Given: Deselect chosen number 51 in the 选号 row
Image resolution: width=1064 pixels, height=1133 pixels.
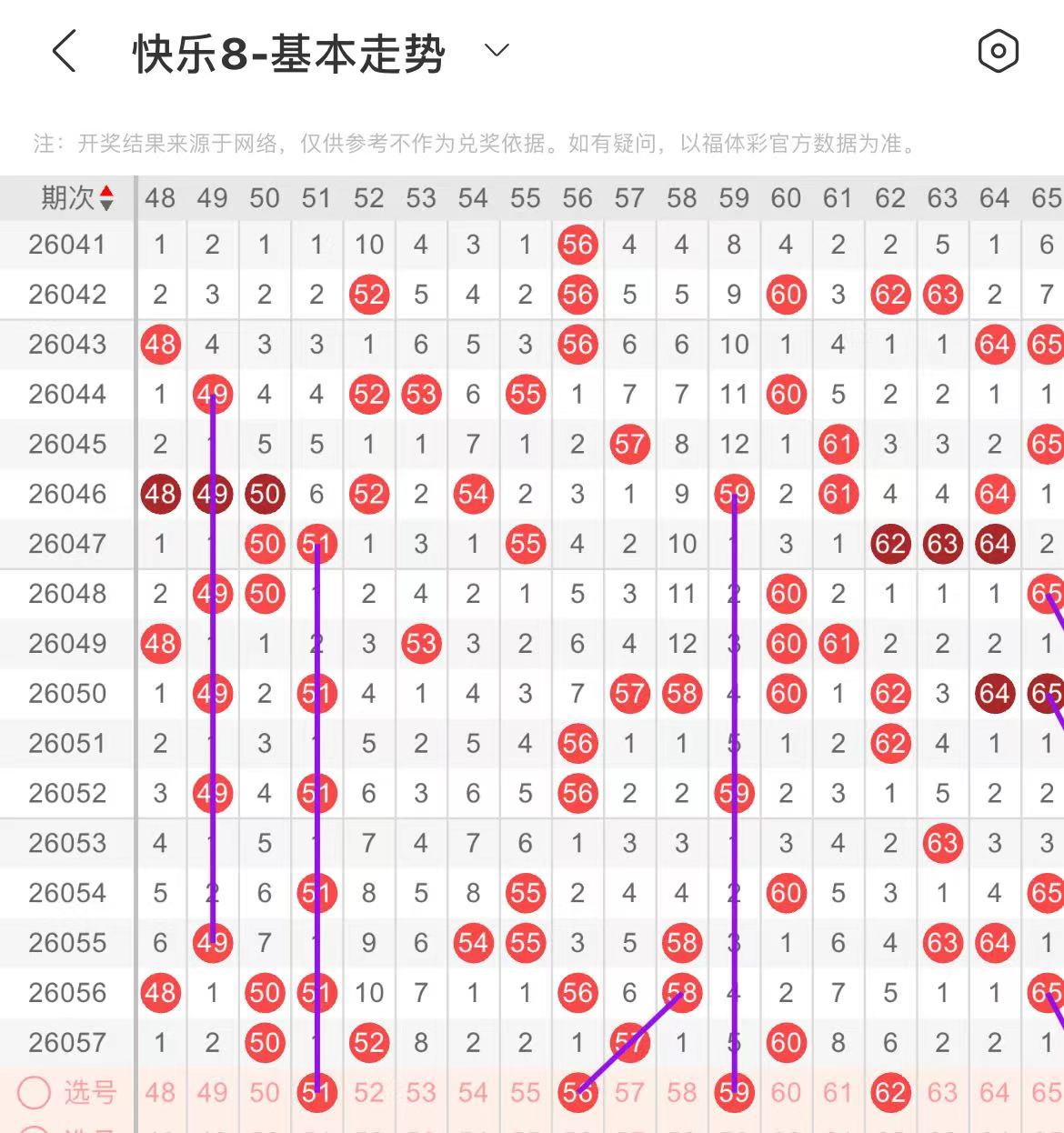Looking at the screenshot, I should [316, 1092].
